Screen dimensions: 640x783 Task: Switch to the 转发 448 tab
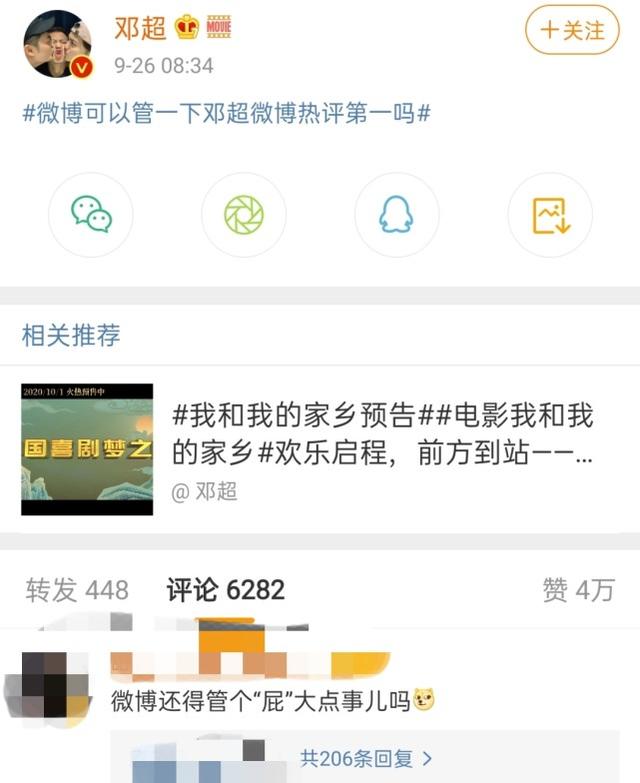tap(77, 590)
